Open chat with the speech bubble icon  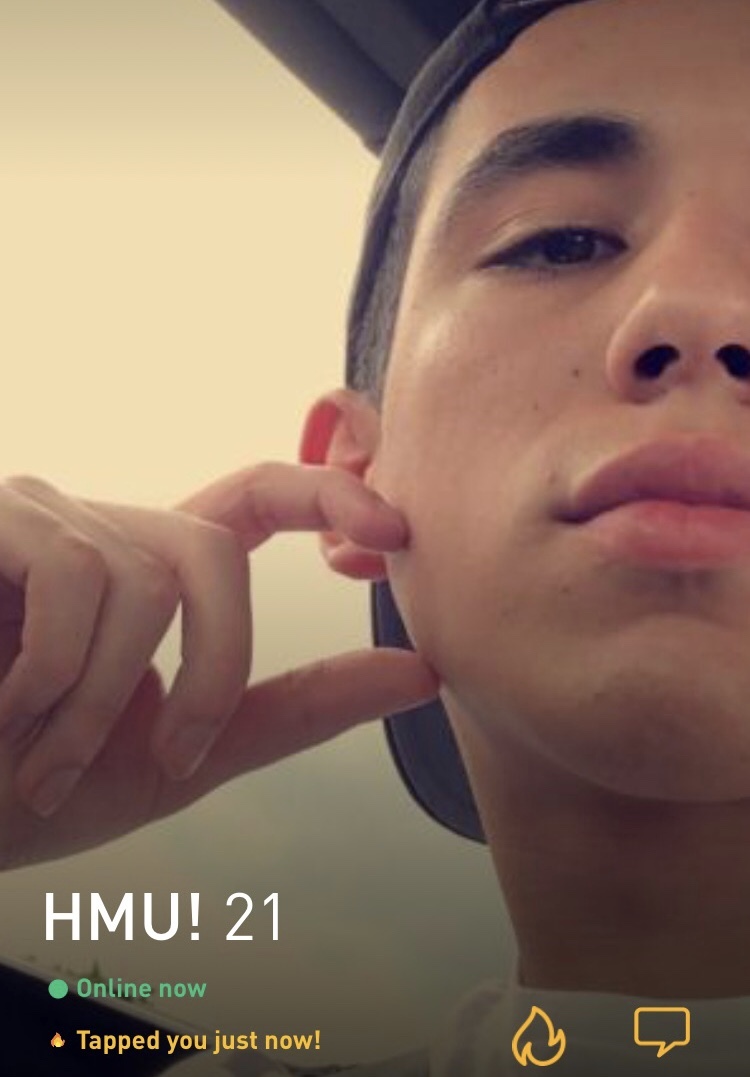661,1030
